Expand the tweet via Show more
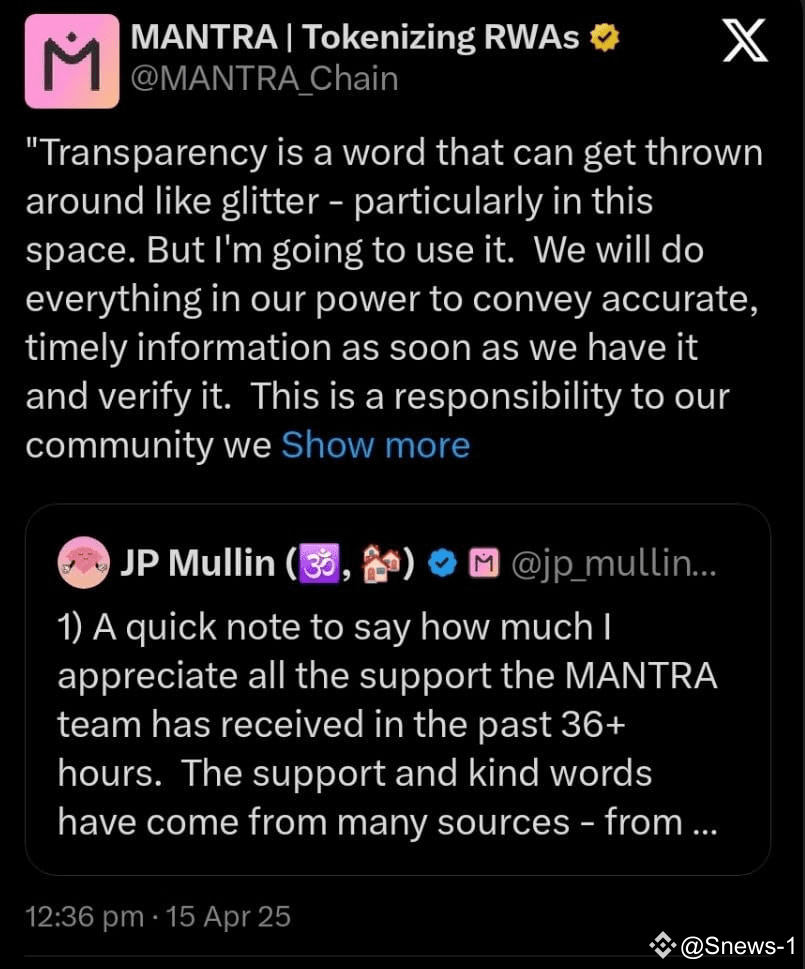Image resolution: width=805 pixels, height=969 pixels. [x=375, y=445]
